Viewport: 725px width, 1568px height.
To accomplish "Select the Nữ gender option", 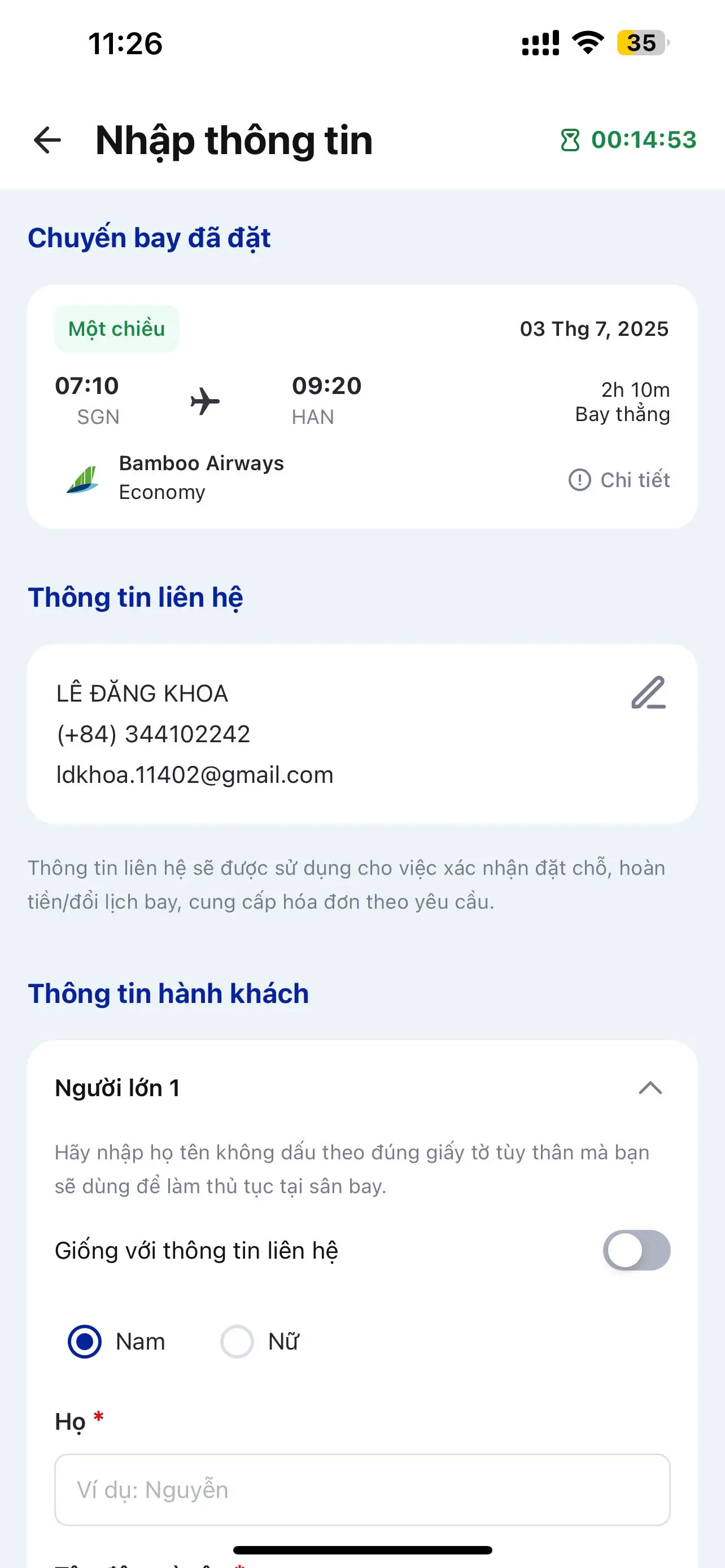I will coord(237,1342).
